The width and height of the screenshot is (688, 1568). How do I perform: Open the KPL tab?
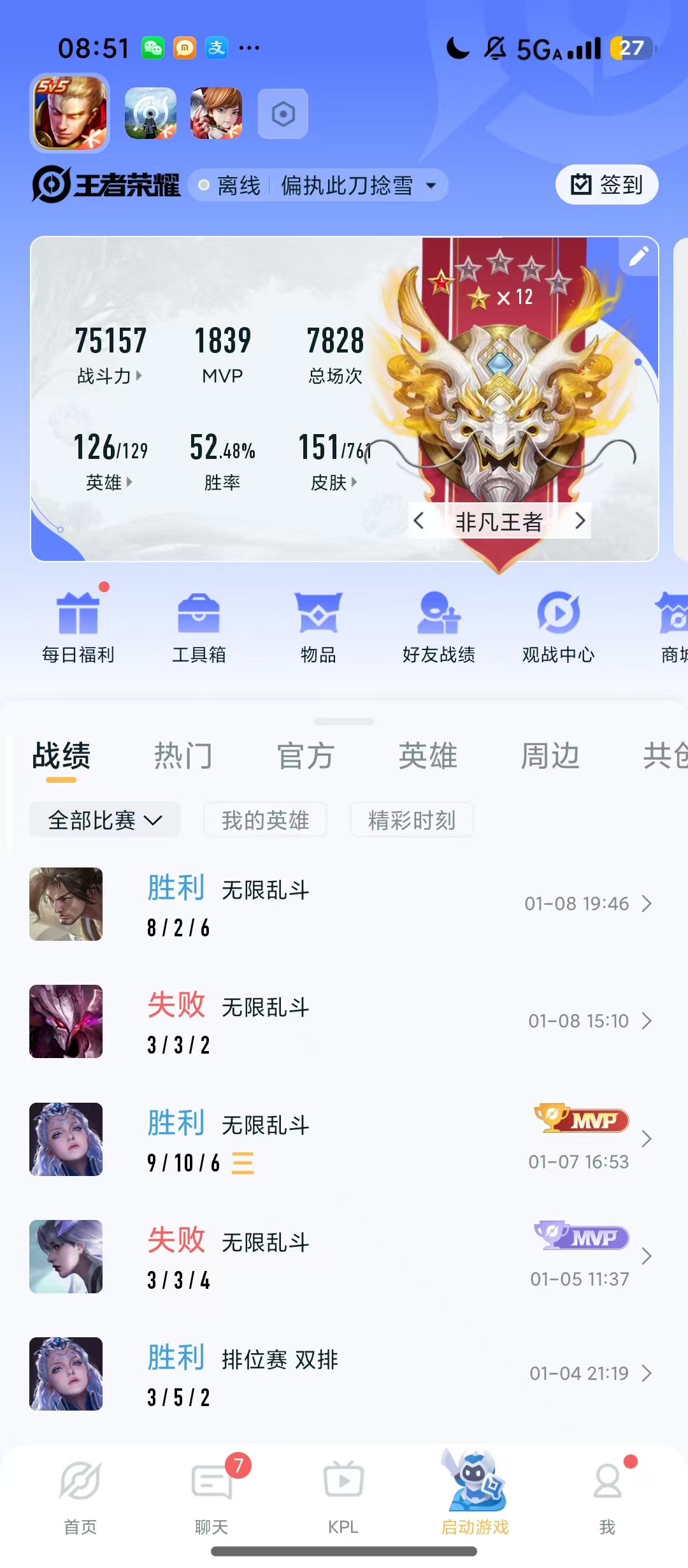click(343, 1495)
